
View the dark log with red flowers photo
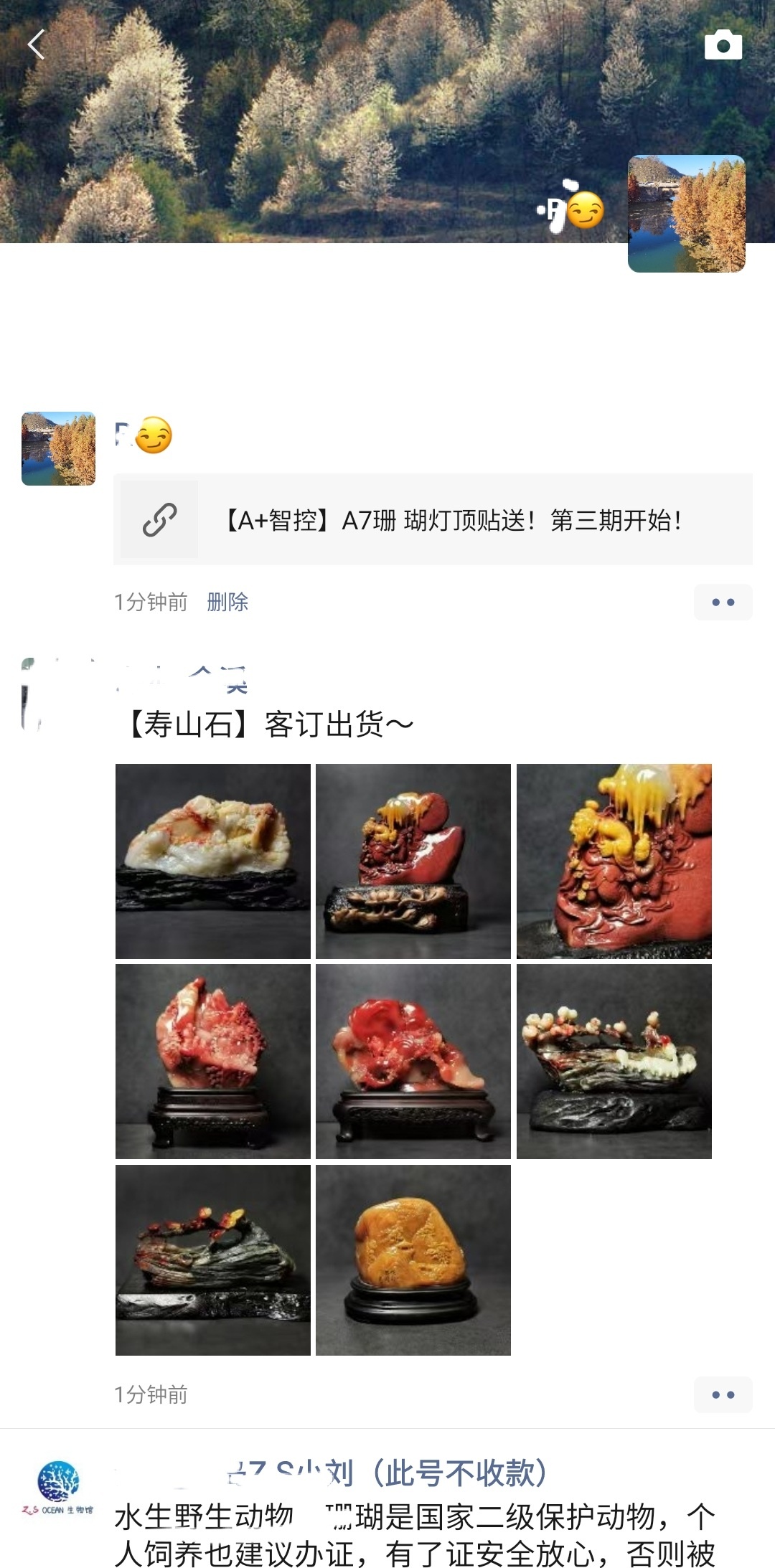coord(213,1260)
